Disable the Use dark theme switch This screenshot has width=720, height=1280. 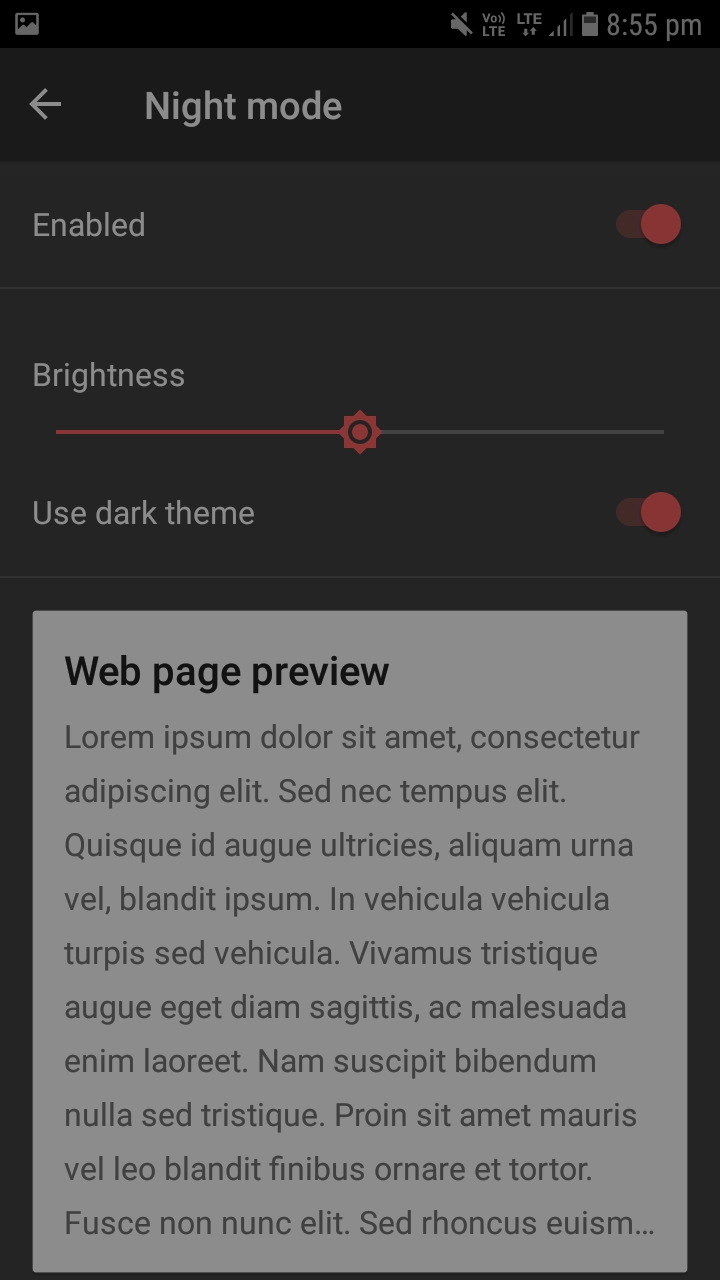[648, 513]
